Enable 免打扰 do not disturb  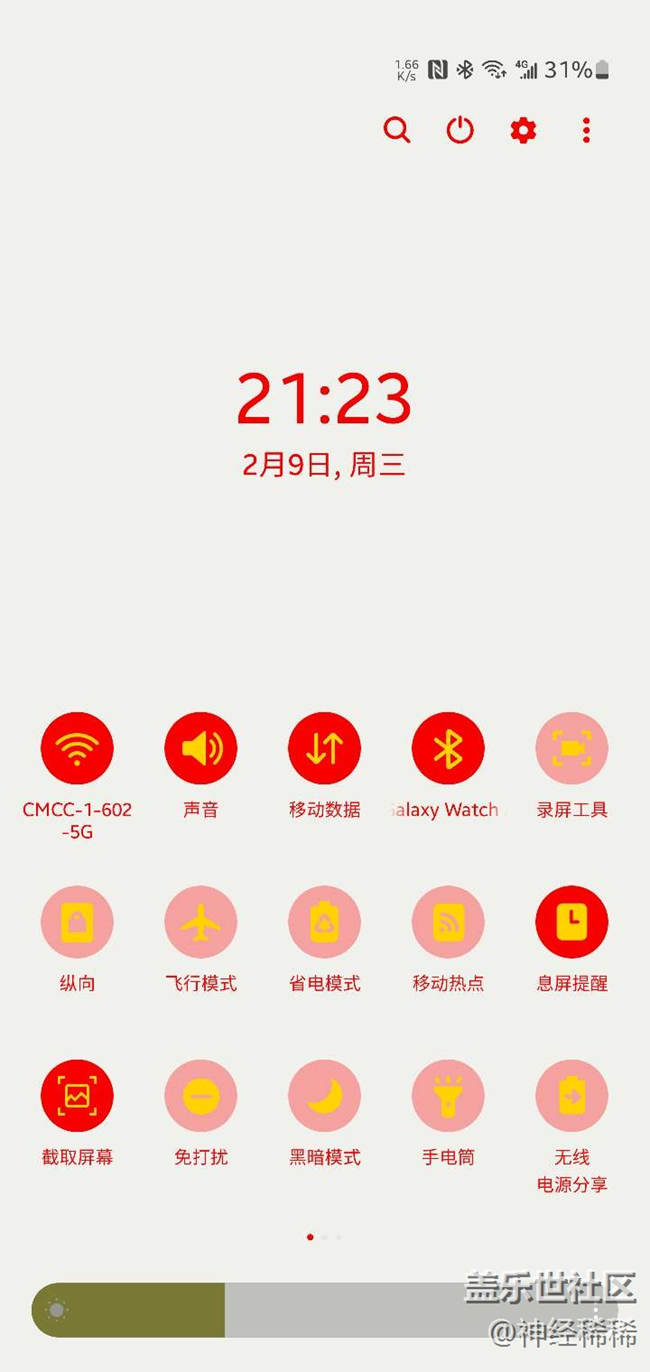point(201,1096)
